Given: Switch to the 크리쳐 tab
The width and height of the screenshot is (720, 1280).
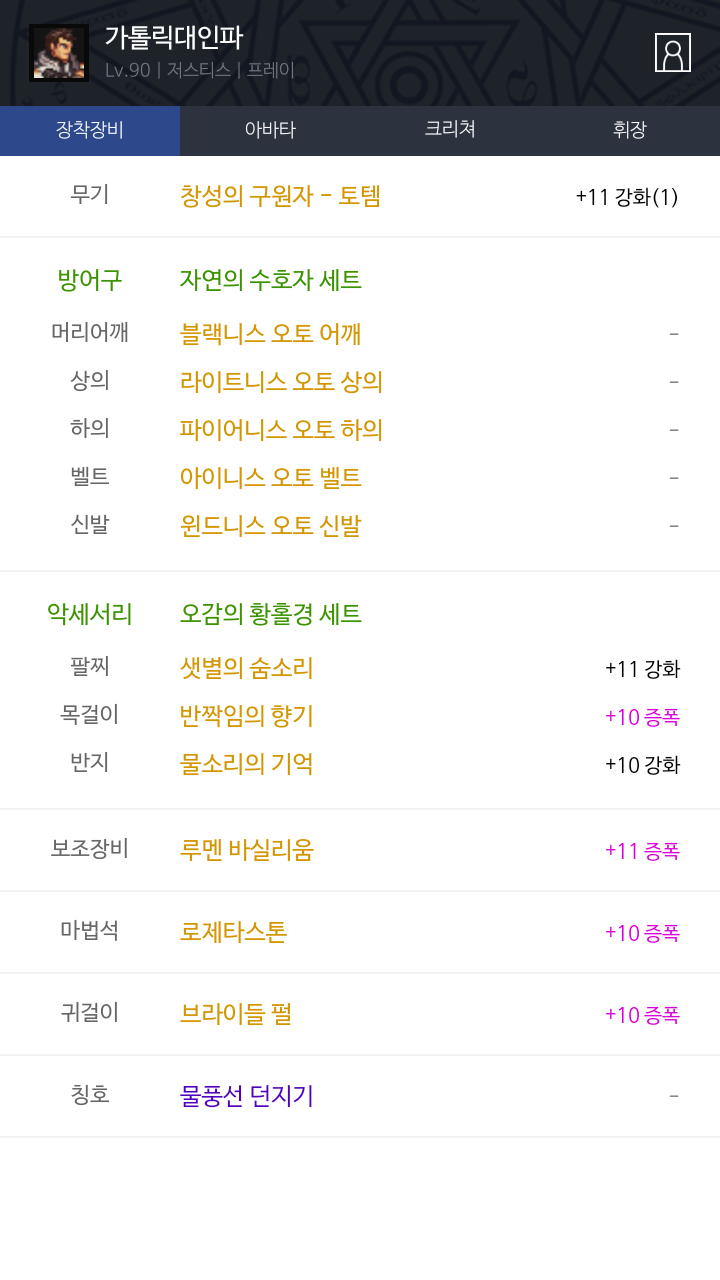Looking at the screenshot, I should (x=450, y=130).
